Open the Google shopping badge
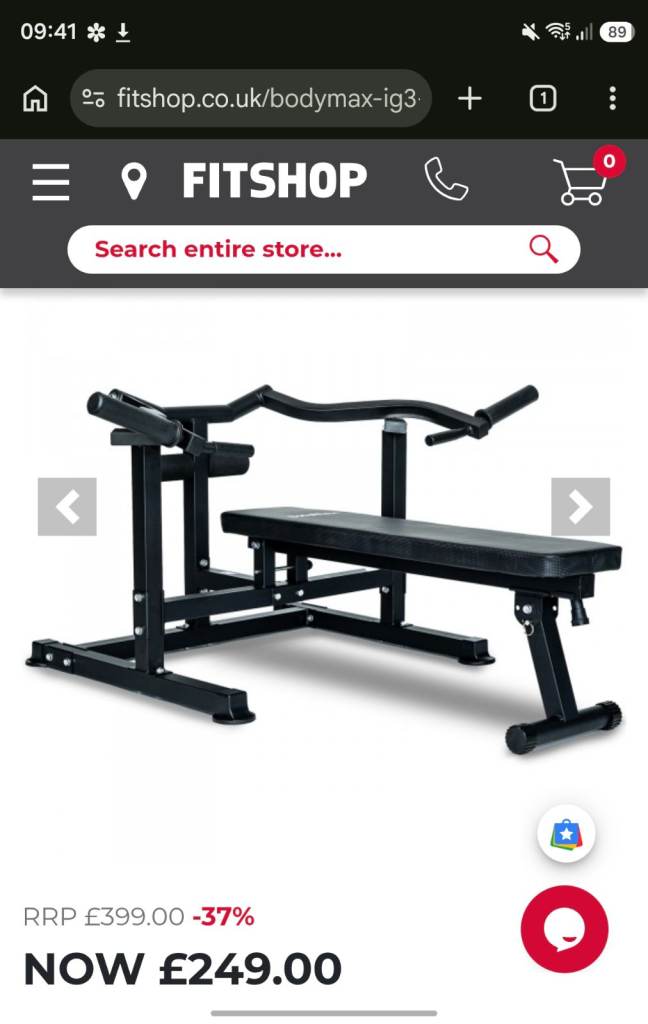This screenshot has width=648, height=1024. [x=566, y=834]
